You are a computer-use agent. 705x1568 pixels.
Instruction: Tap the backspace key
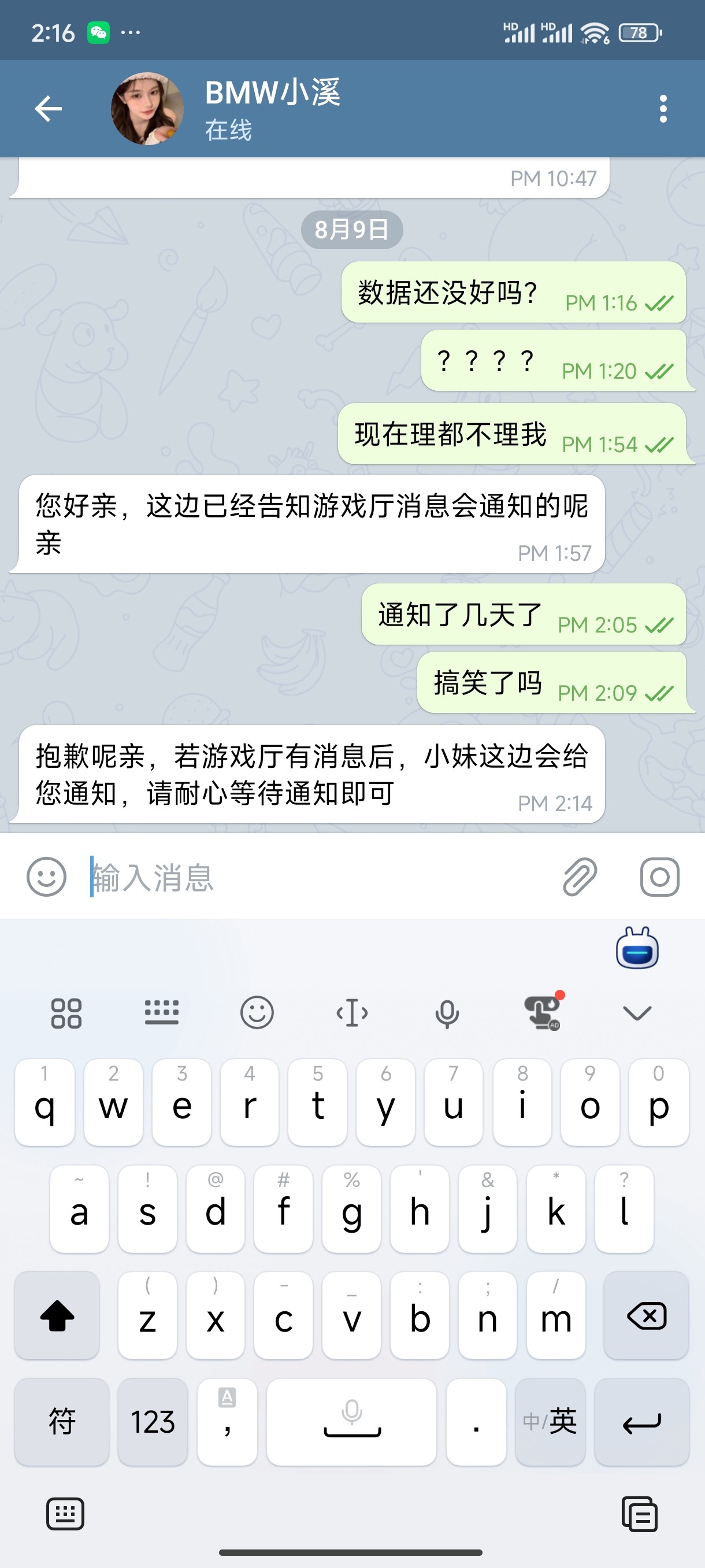(646, 1316)
